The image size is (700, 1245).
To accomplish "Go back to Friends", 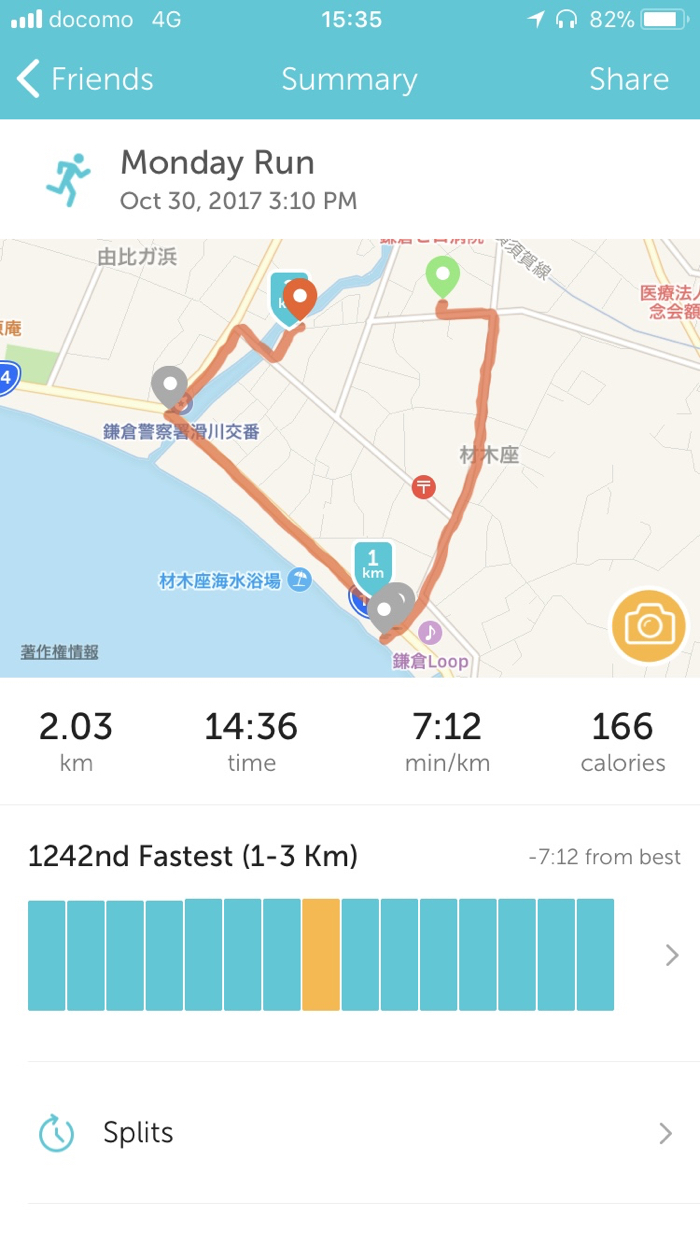I will 86,80.
